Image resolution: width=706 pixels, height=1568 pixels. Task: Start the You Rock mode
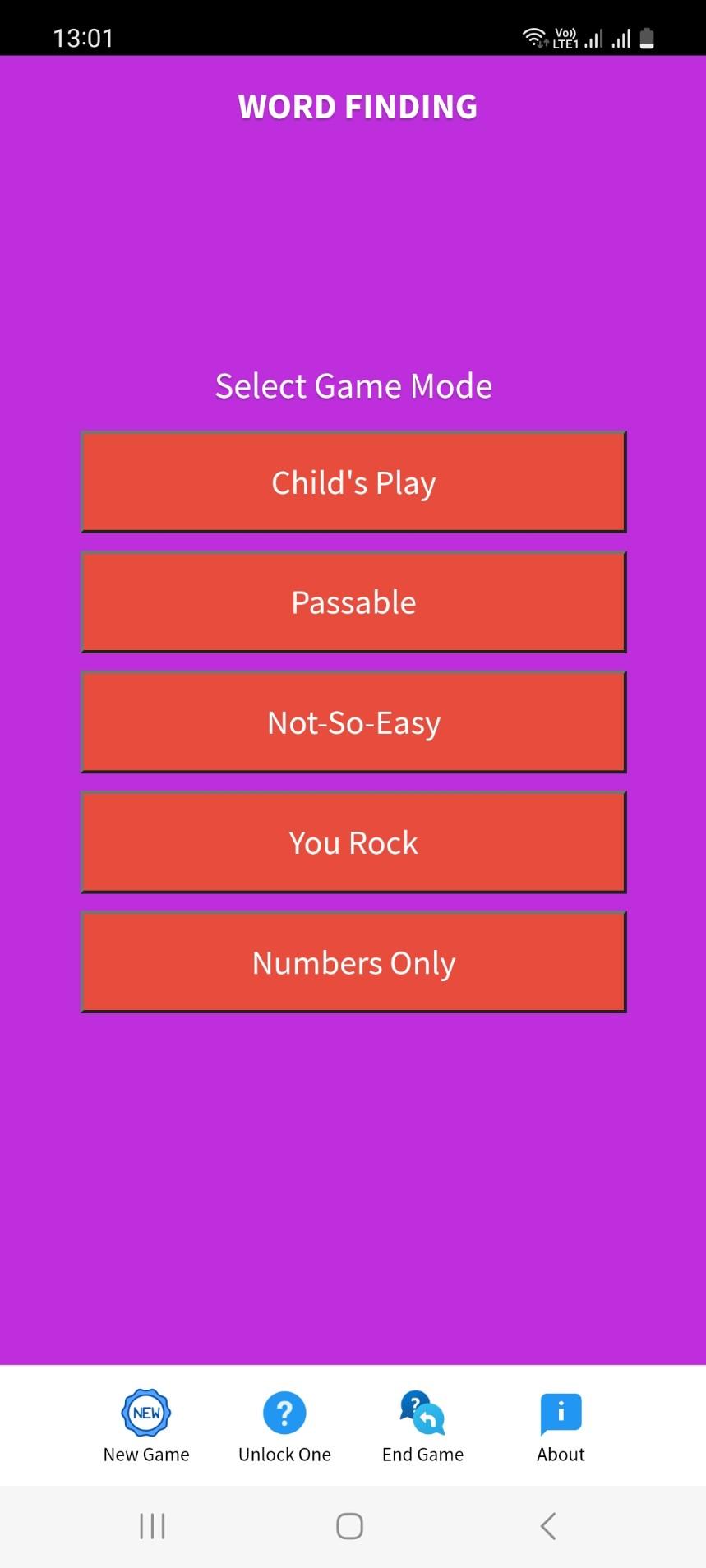tap(353, 842)
